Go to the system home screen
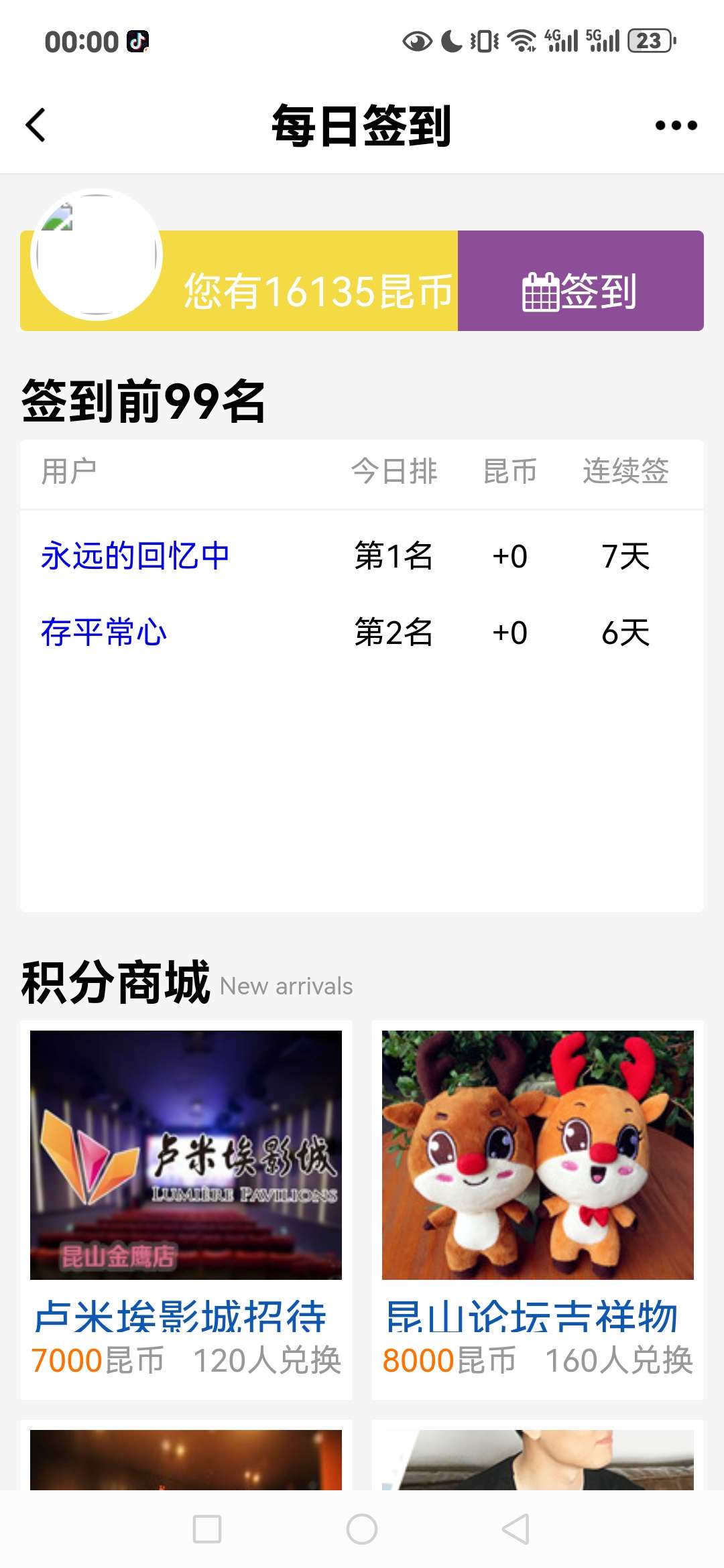 [x=362, y=1529]
